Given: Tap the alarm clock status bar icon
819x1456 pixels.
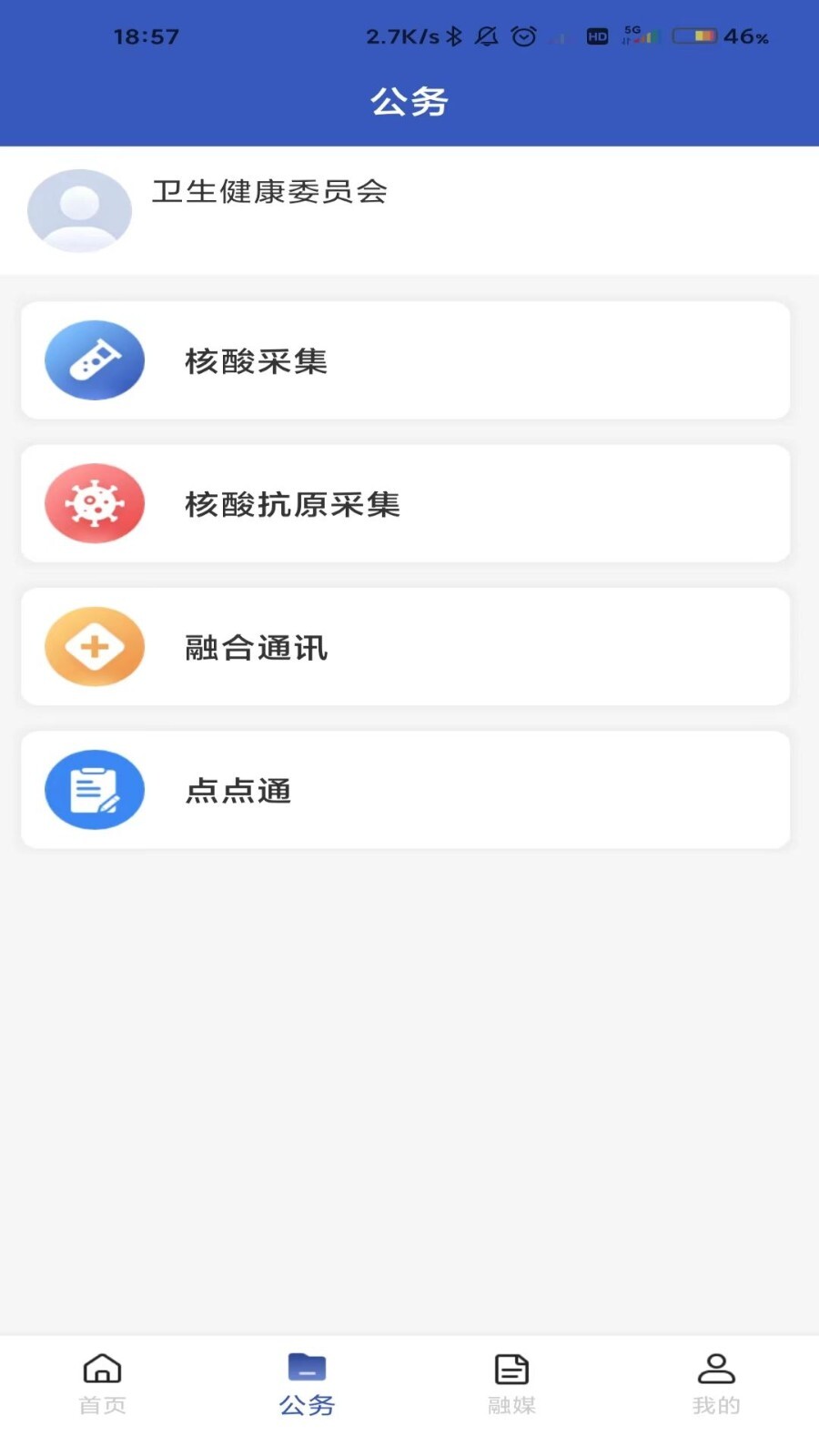Looking at the screenshot, I should tap(521, 36).
